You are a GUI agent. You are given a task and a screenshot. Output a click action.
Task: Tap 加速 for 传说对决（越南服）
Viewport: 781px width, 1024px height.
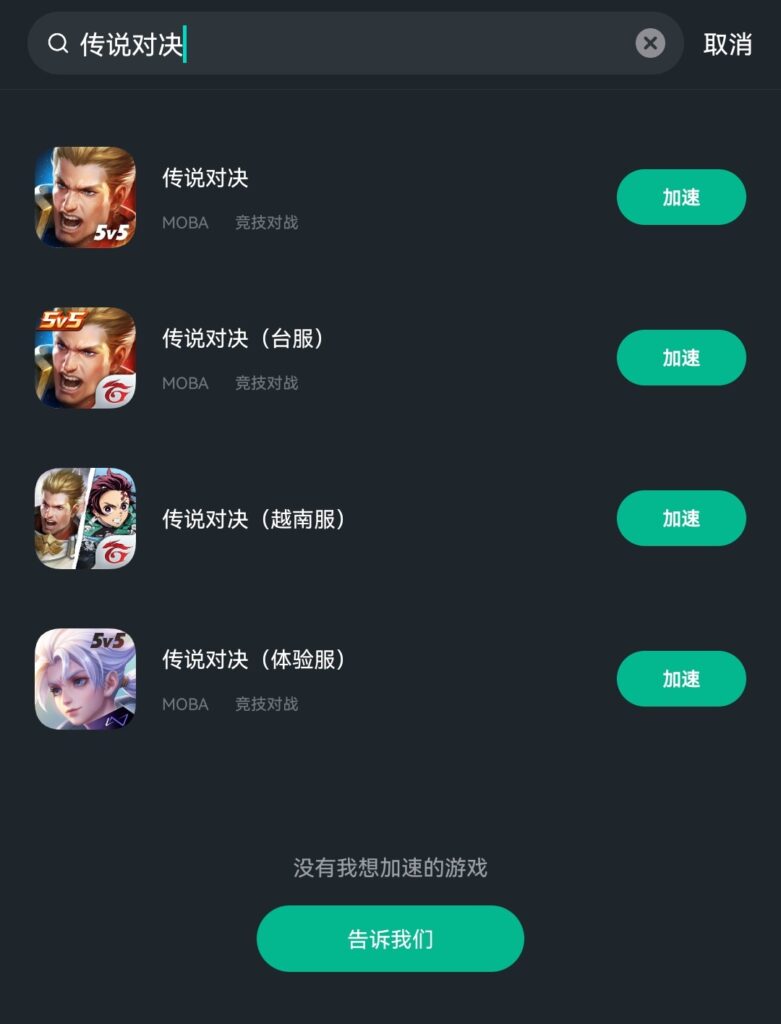tap(681, 518)
